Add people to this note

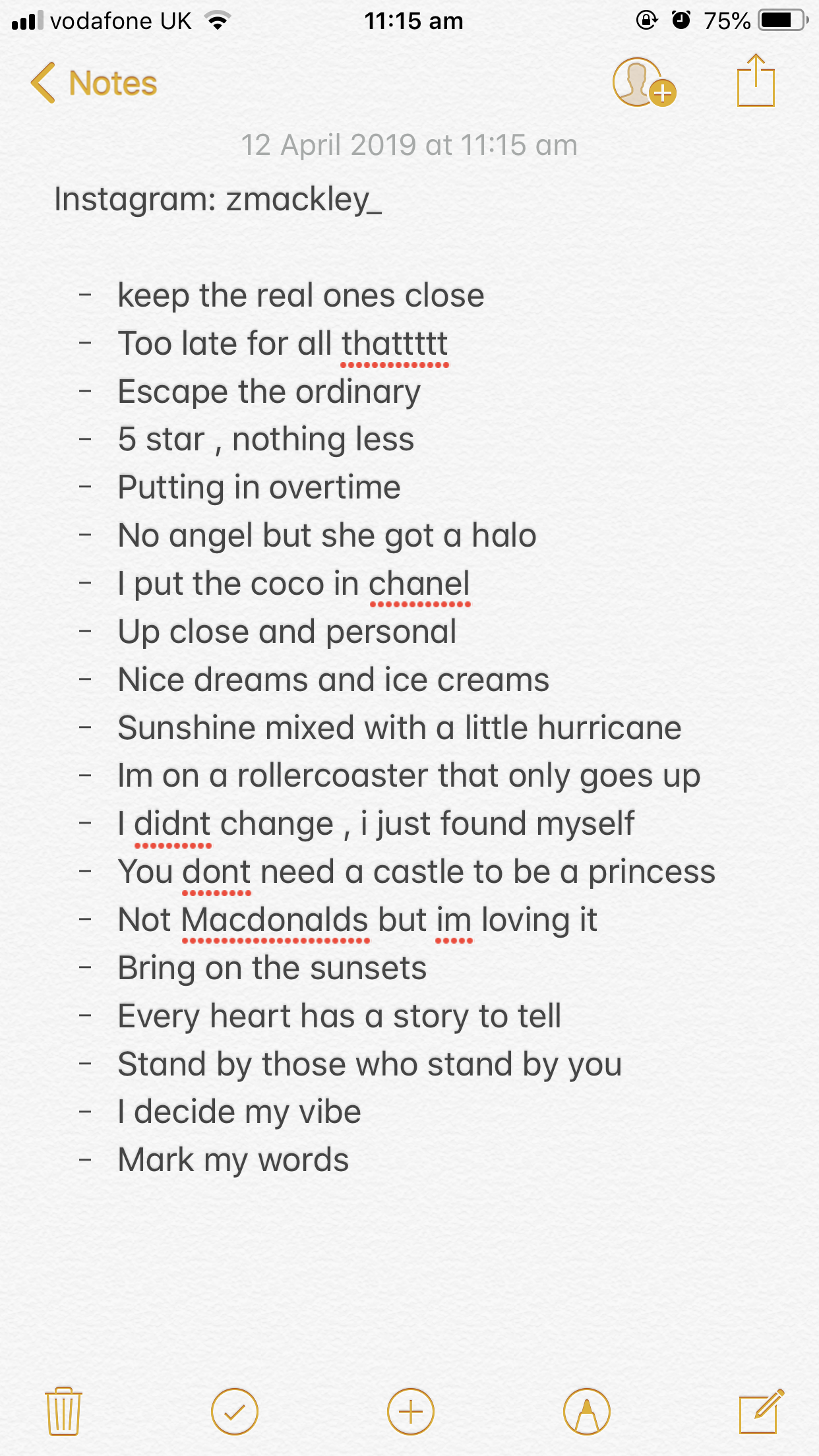(x=643, y=83)
